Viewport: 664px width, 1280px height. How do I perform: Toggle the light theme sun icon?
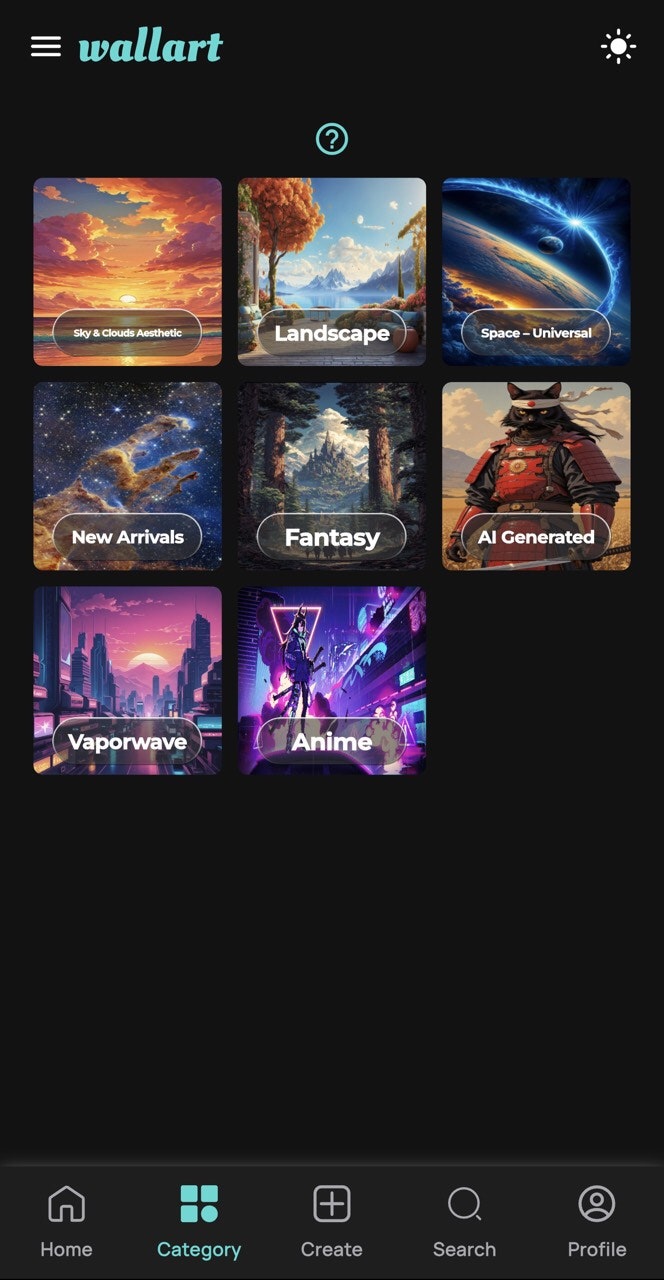coord(618,47)
